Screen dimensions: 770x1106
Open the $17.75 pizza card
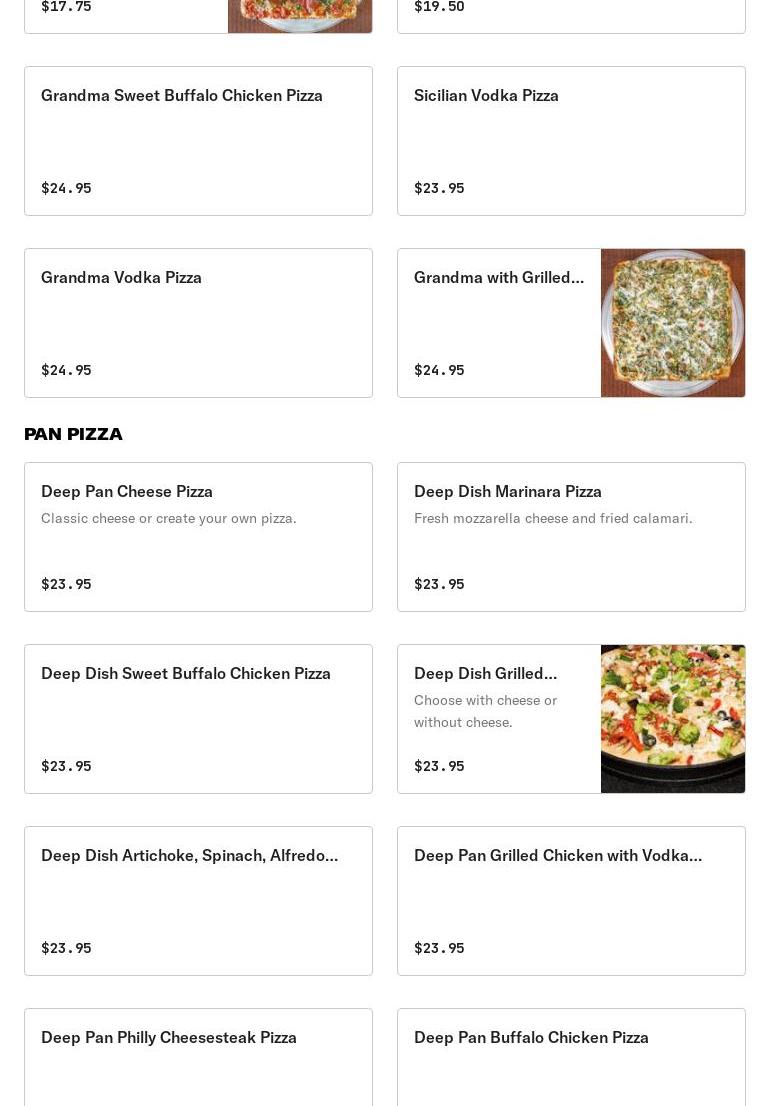point(198,15)
